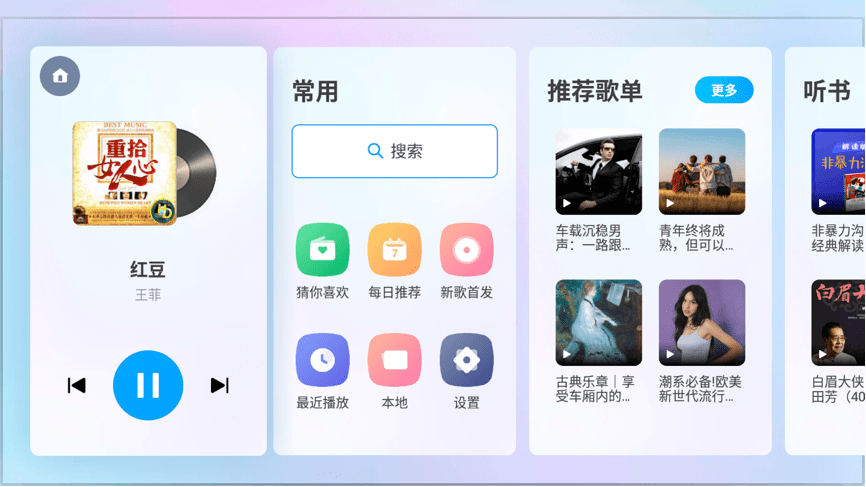
Task: Open the 白眉大侠 audiobook
Action: (x=839, y=323)
